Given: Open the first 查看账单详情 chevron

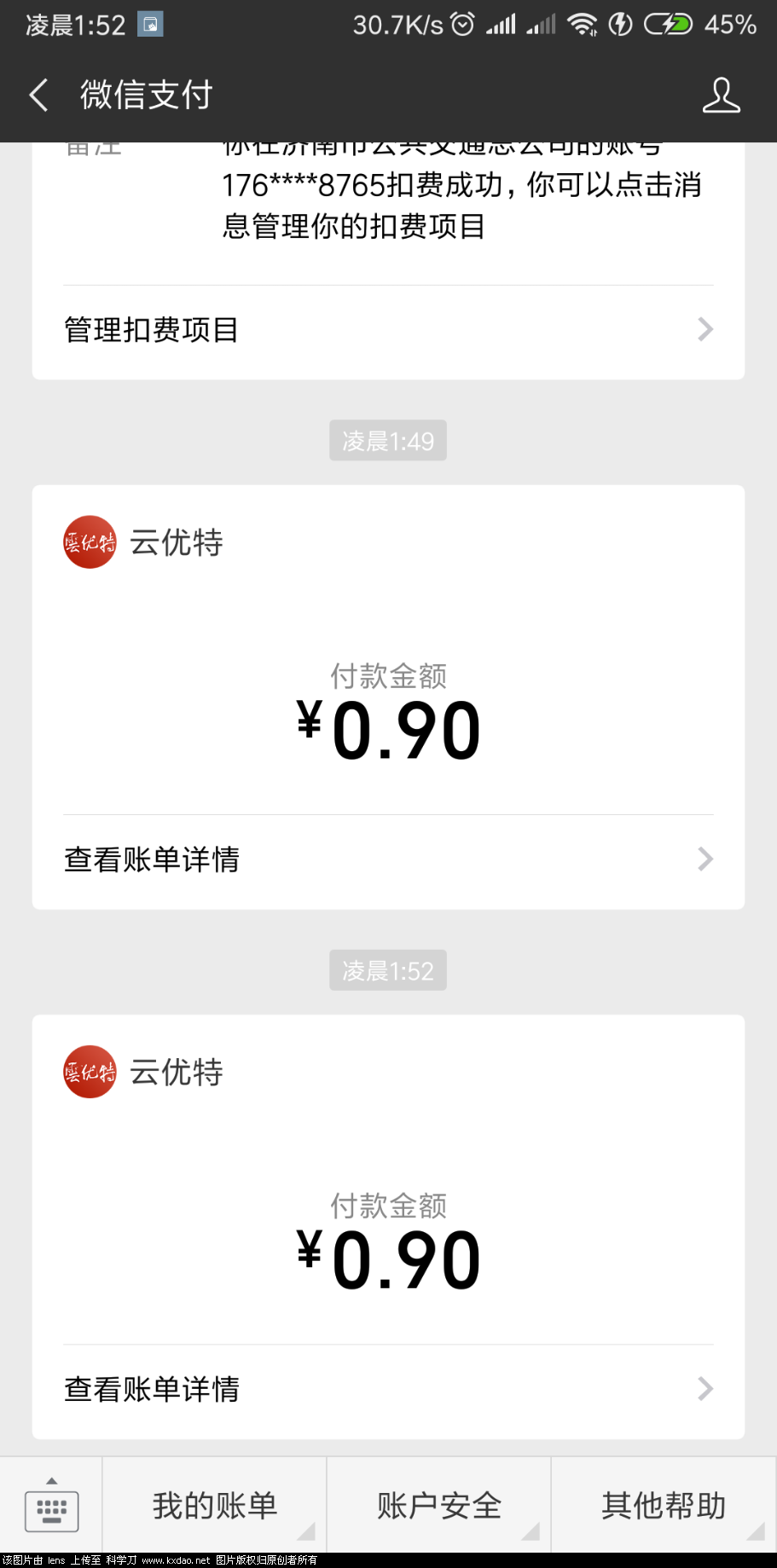Looking at the screenshot, I should (705, 859).
